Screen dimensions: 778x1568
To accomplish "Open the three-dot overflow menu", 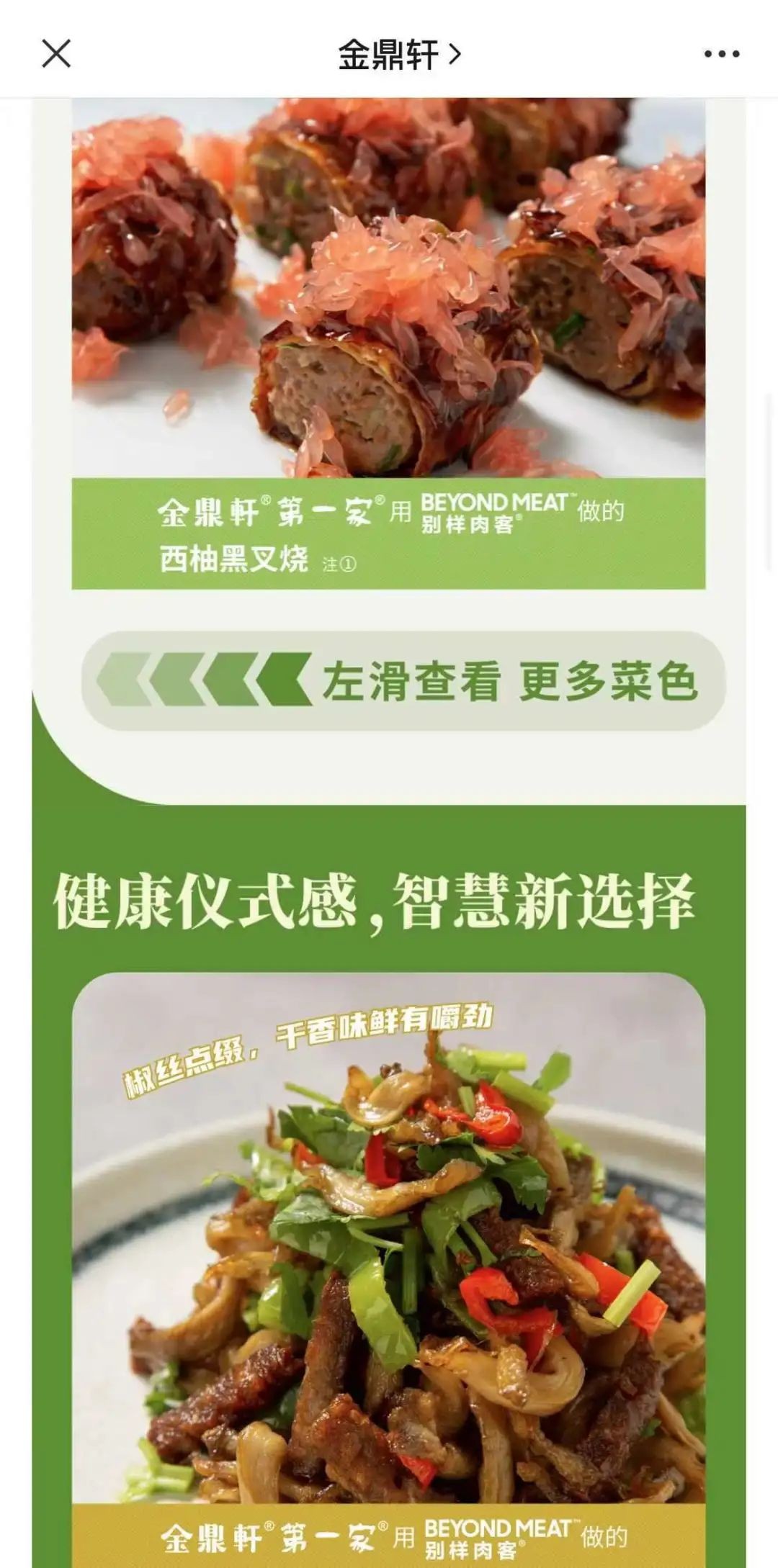I will [x=722, y=54].
